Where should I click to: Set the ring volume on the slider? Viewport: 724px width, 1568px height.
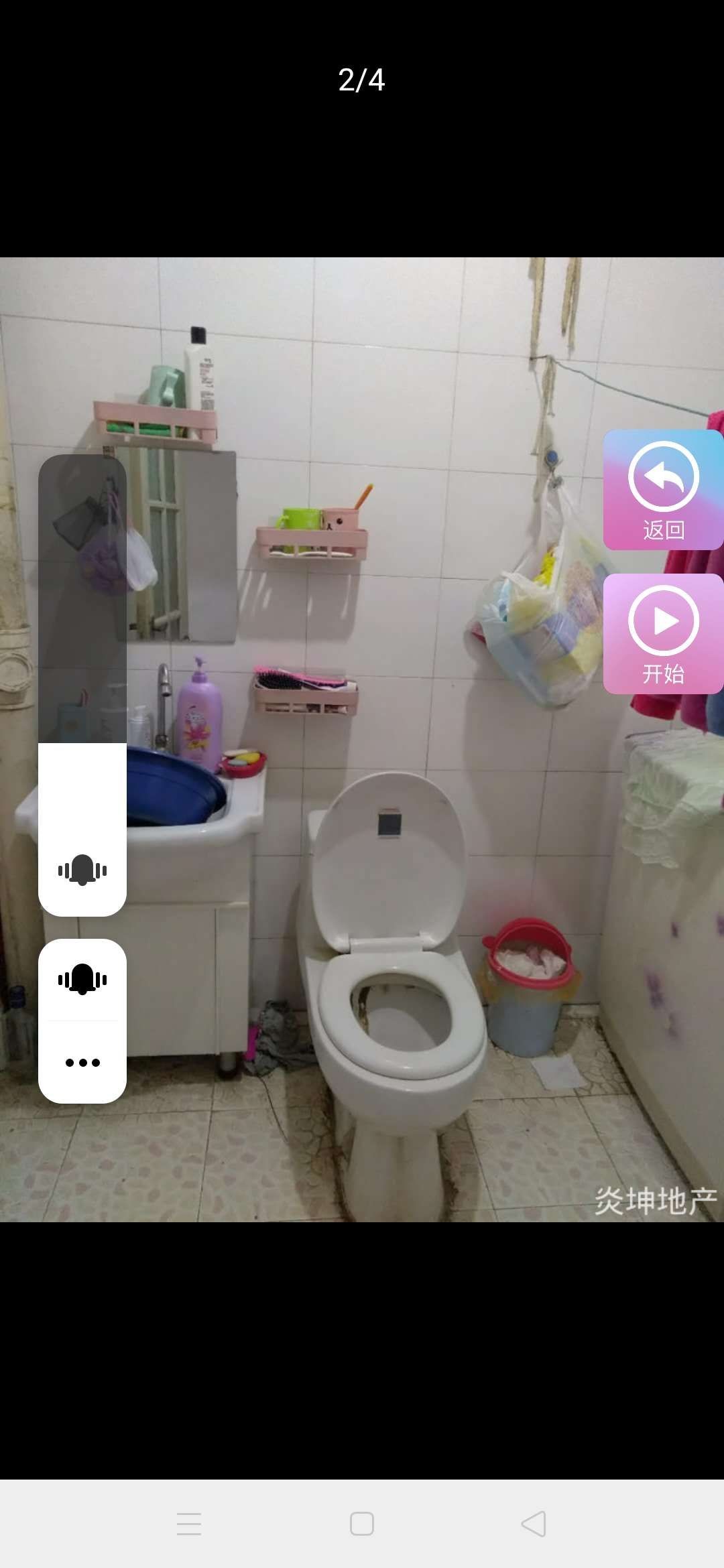point(82,683)
